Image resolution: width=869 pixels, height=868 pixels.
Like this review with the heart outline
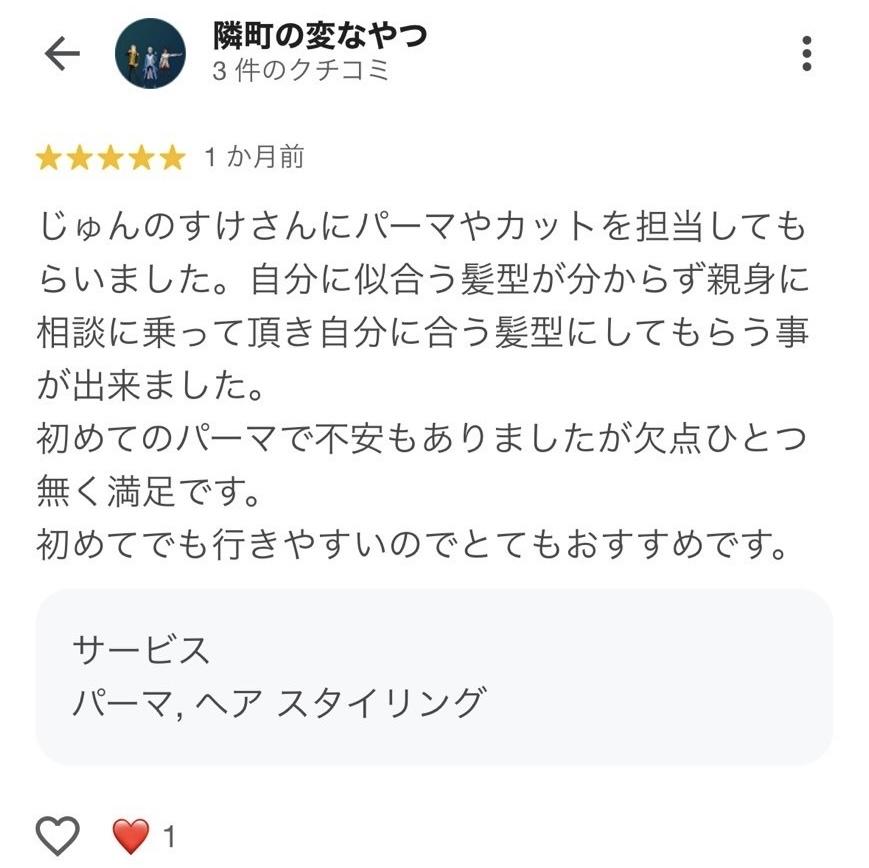pyautogui.click(x=57, y=834)
